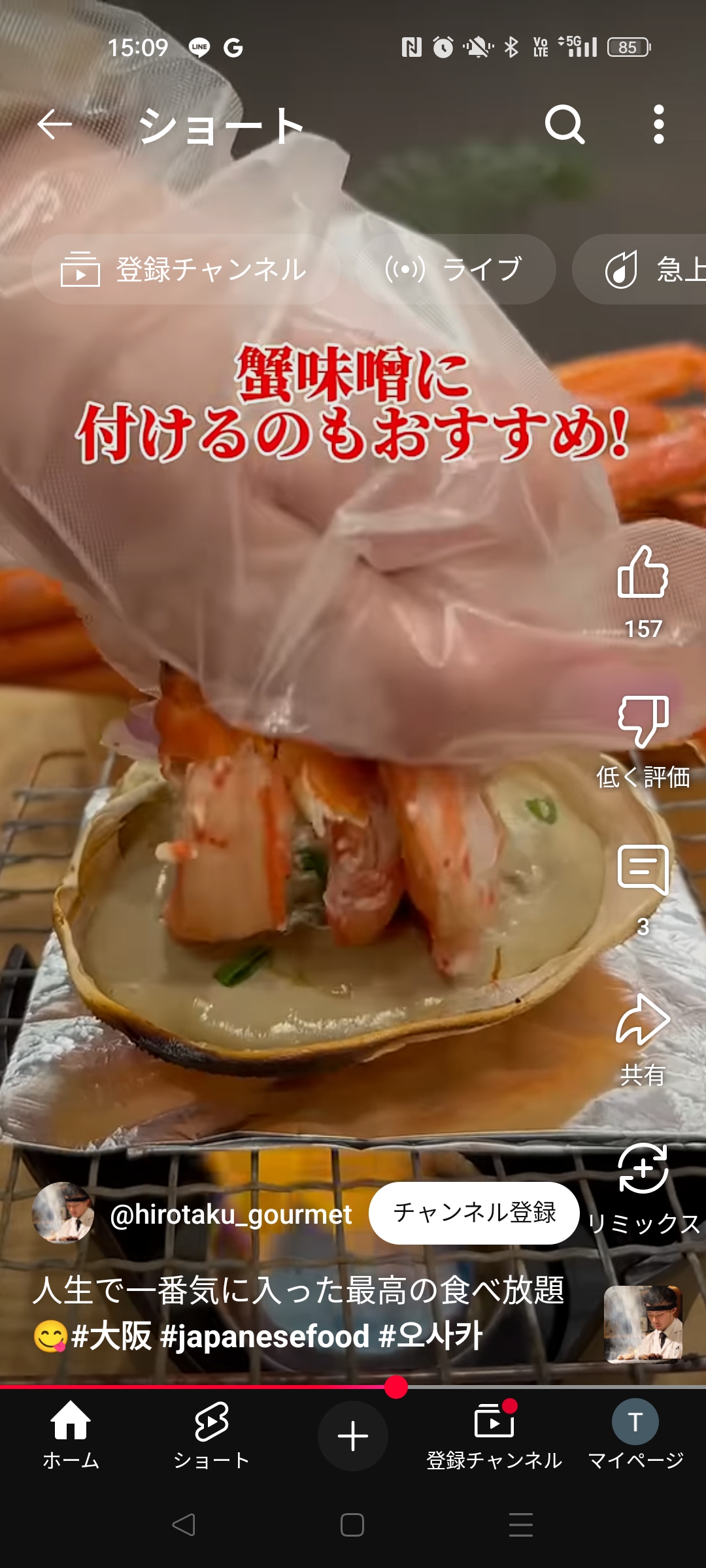The height and width of the screenshot is (1568, 706).
Task: Open the #japanesefood hashtag
Action: 265,1336
